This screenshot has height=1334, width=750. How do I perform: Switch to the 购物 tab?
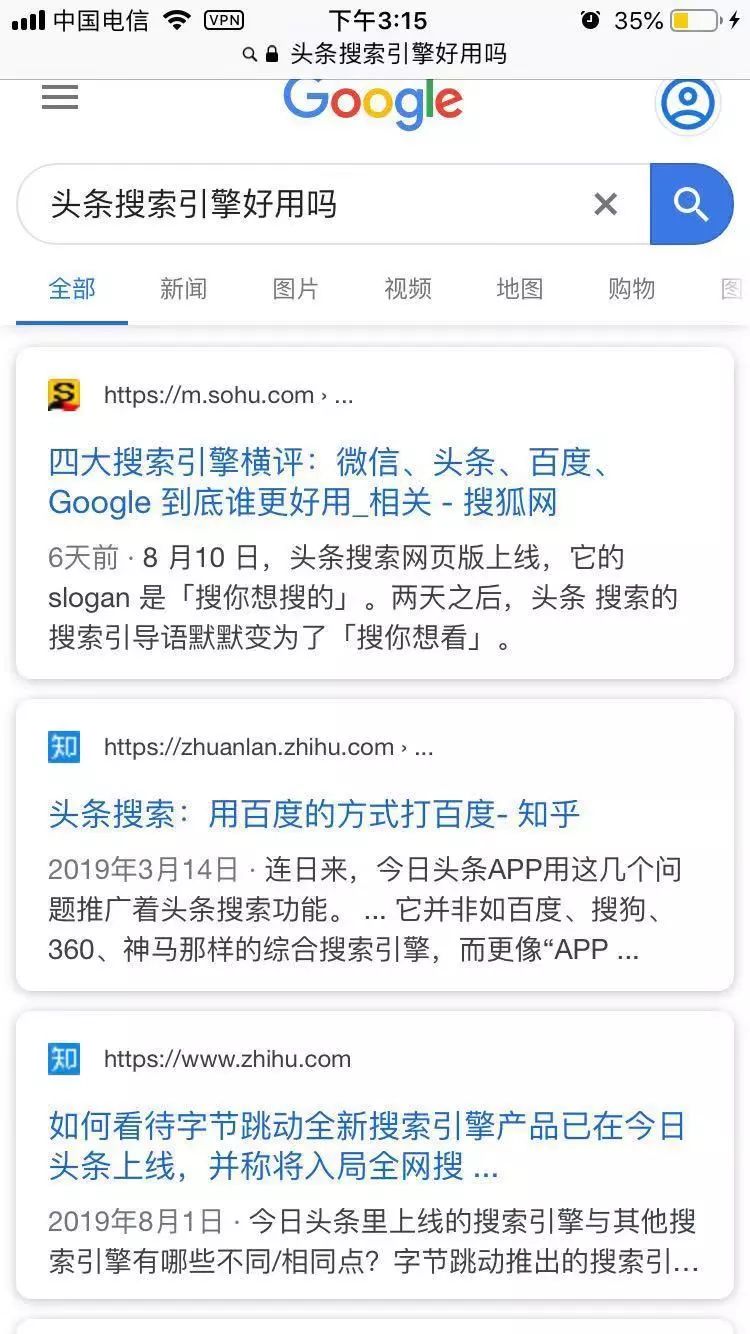pos(631,289)
